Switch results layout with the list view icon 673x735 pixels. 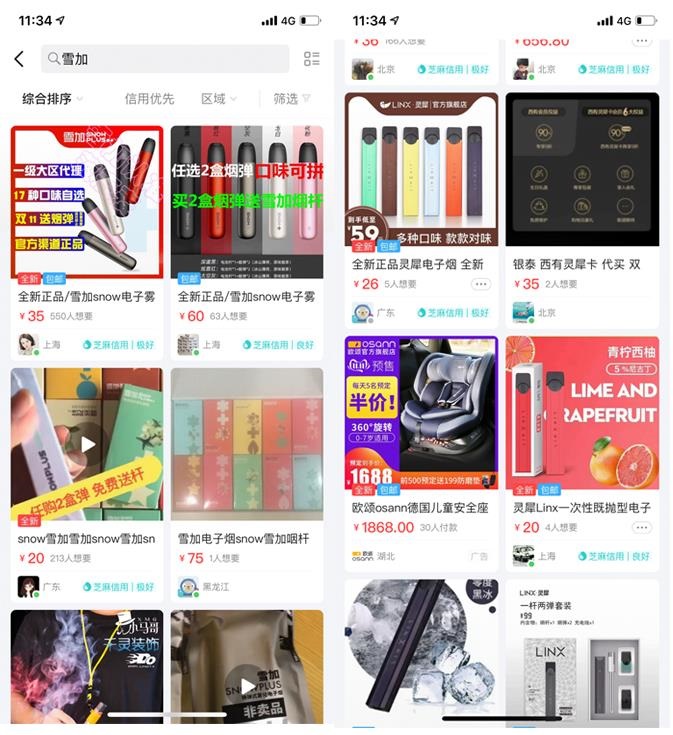pos(312,59)
